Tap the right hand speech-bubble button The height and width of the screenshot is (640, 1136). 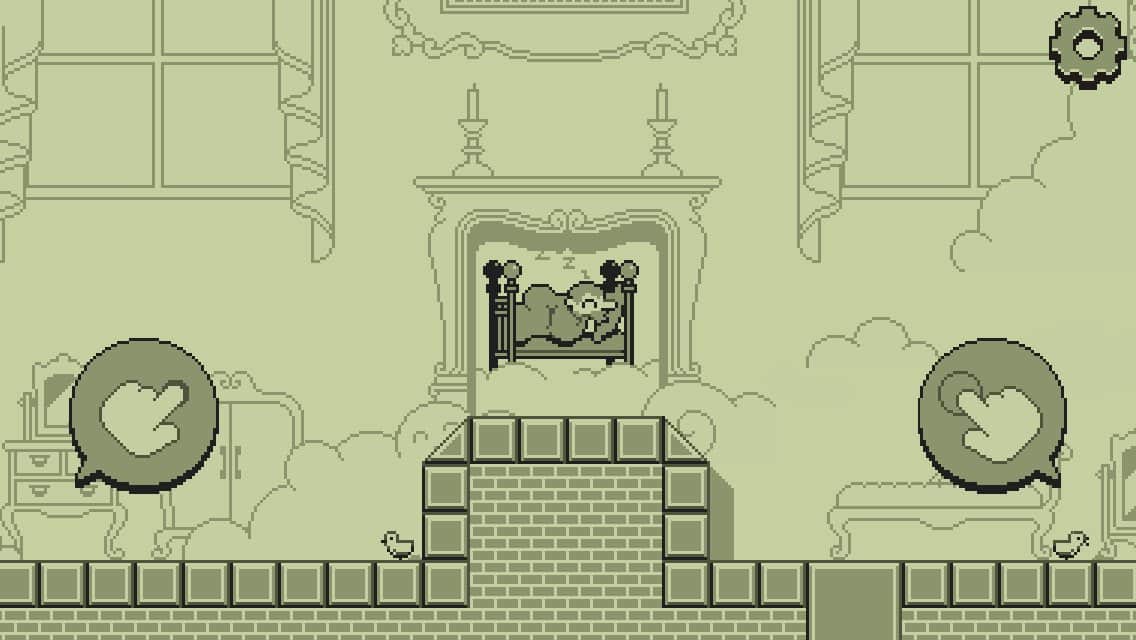click(991, 413)
